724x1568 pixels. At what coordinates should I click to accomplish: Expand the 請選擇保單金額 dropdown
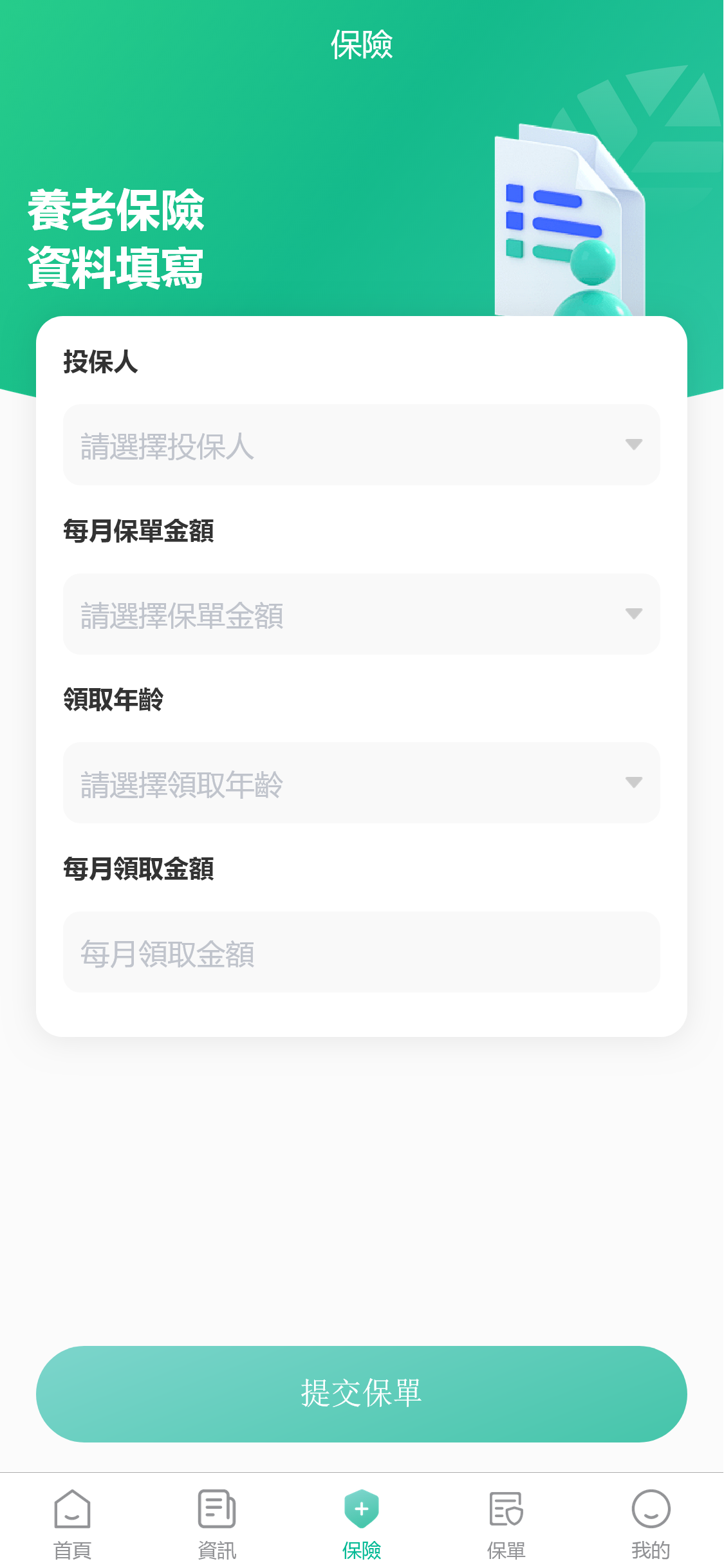[361, 614]
